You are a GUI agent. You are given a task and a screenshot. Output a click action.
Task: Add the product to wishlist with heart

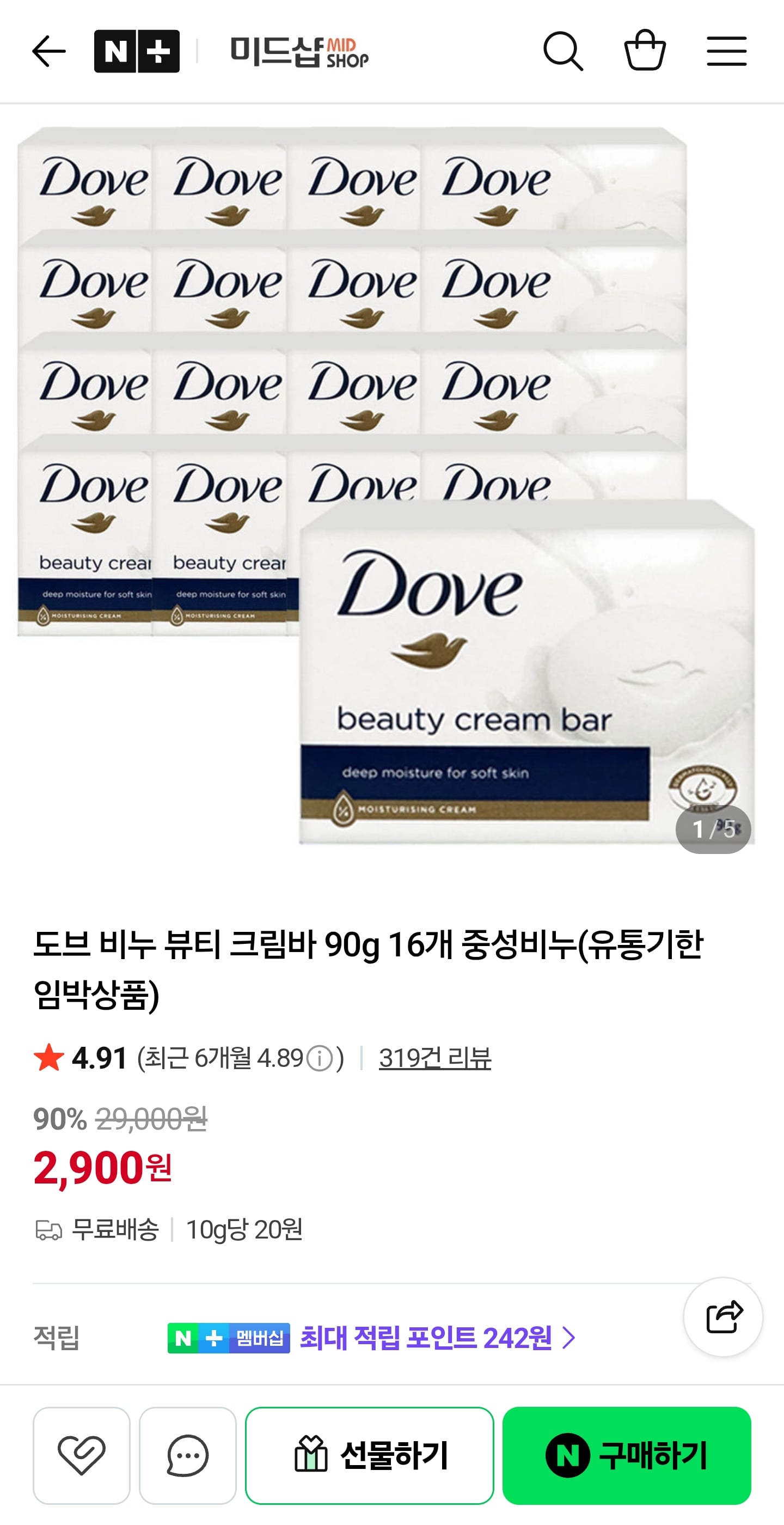82,1455
